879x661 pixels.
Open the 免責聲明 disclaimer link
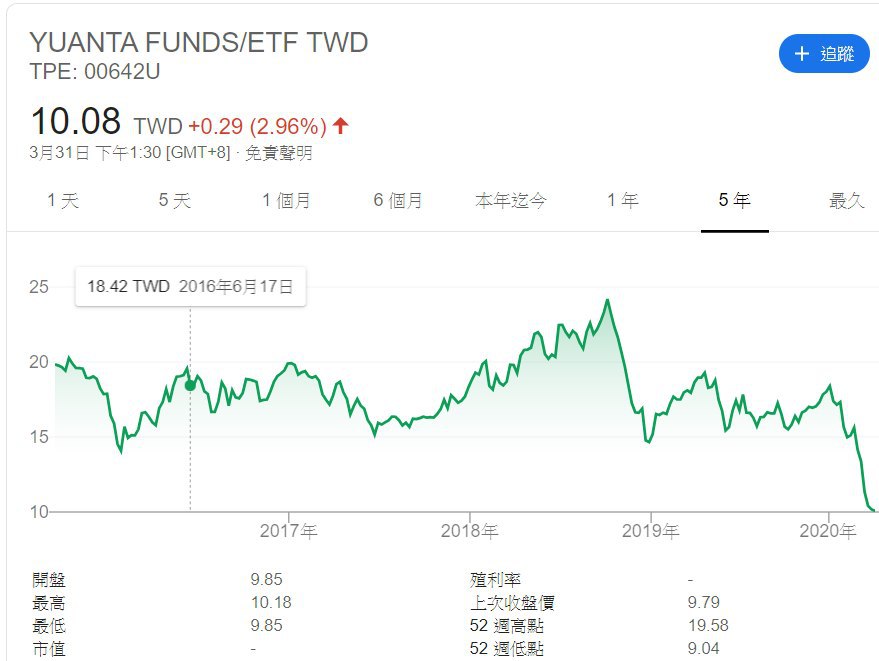click(278, 153)
